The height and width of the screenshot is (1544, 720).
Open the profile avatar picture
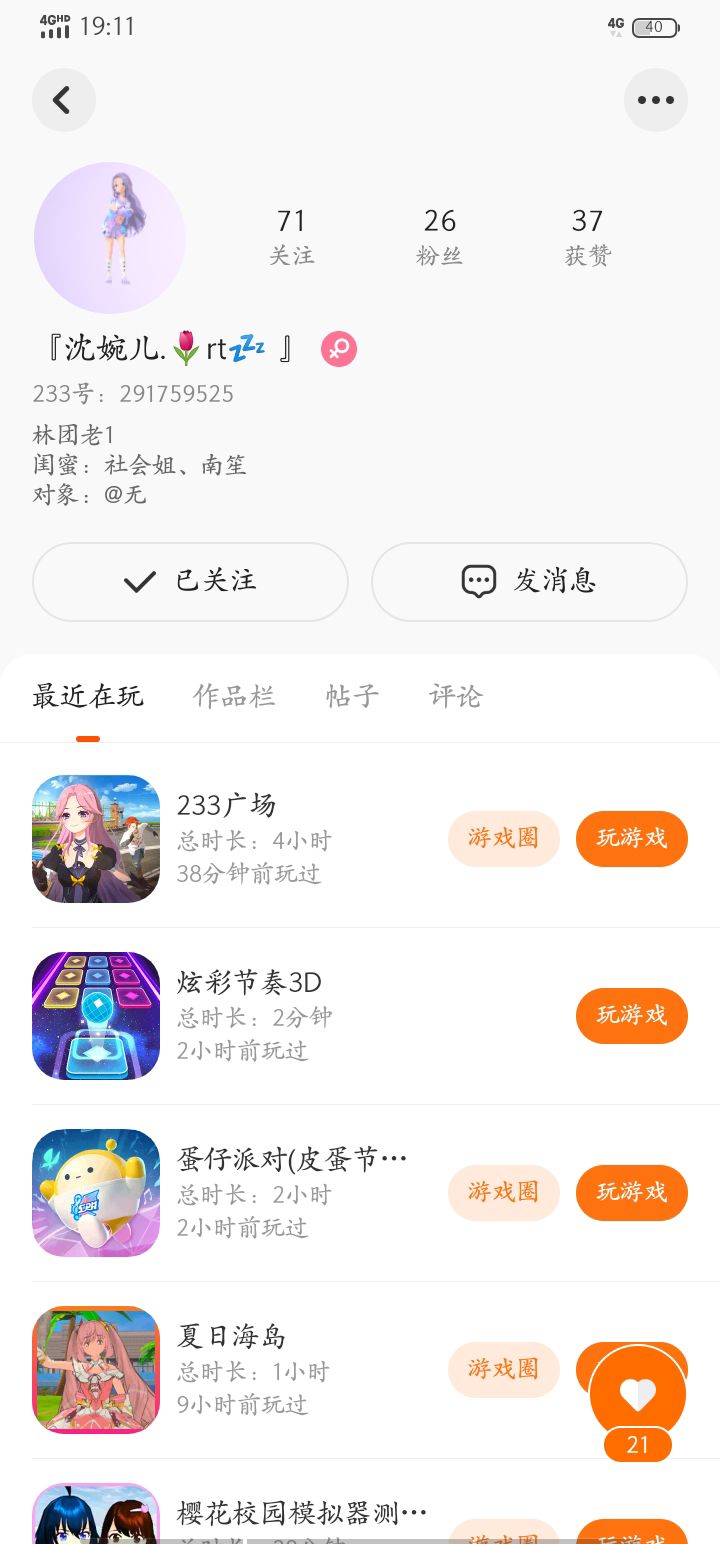point(110,238)
